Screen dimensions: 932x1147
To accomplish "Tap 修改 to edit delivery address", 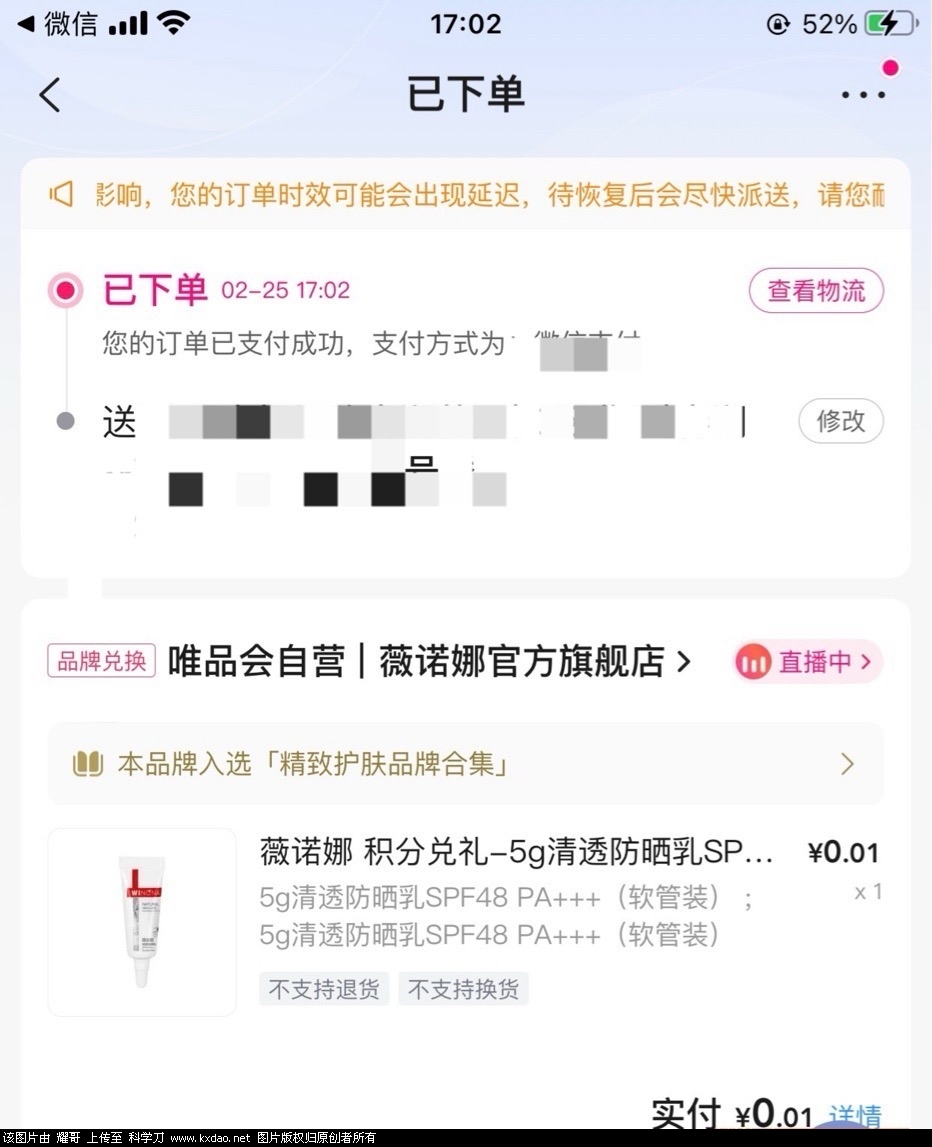I will tap(840, 421).
